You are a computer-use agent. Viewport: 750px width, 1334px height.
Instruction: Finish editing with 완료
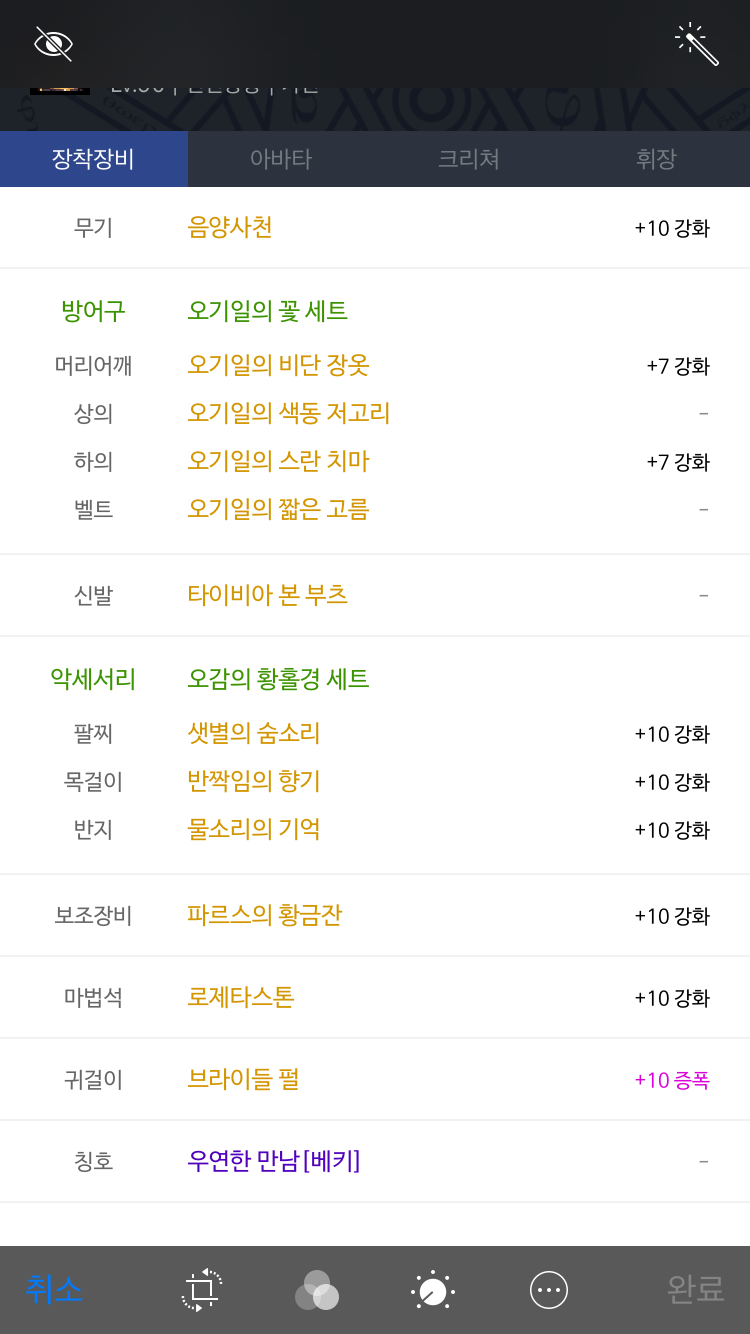pos(695,1289)
